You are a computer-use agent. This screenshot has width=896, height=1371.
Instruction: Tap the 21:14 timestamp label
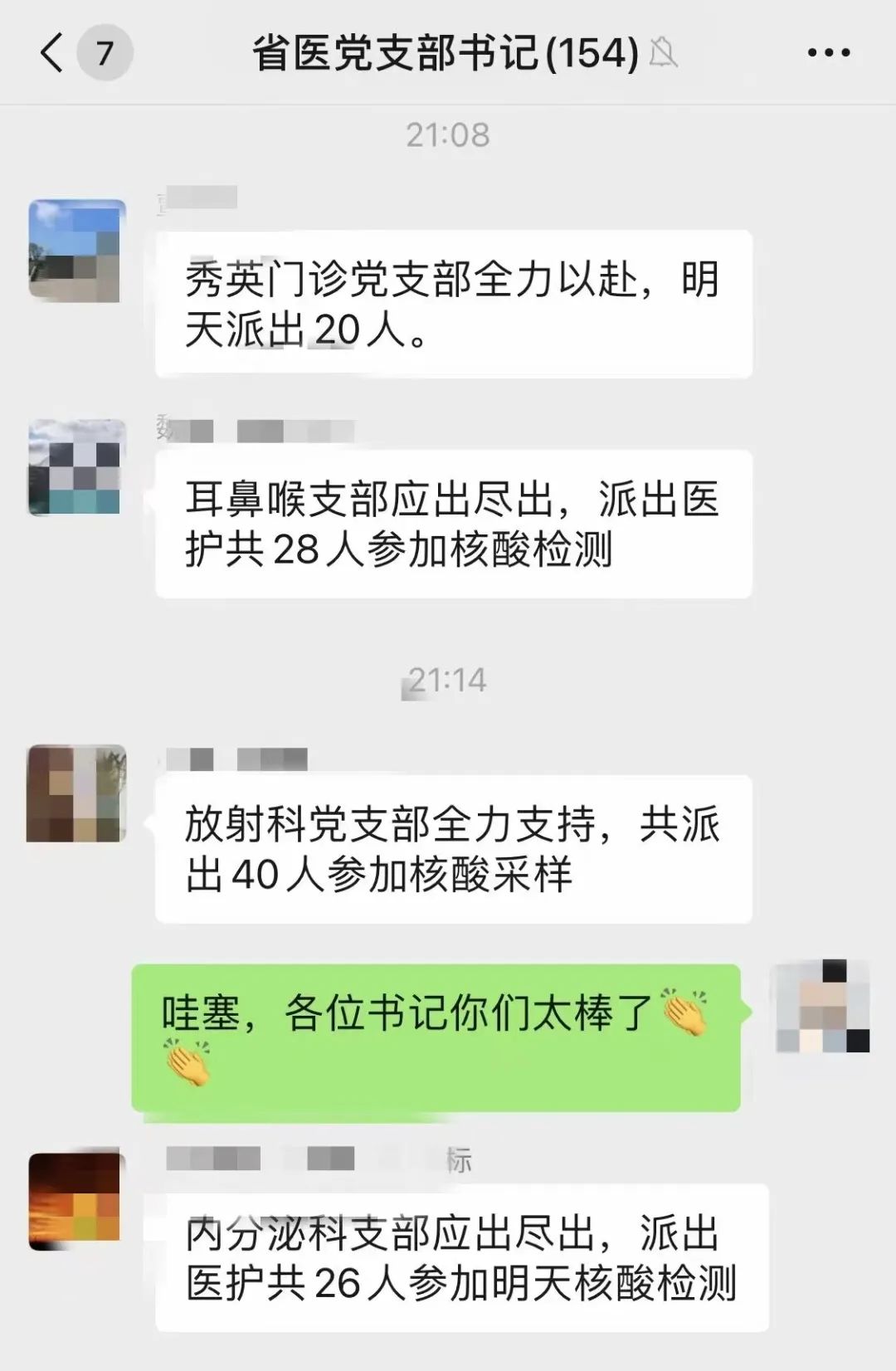tap(446, 682)
